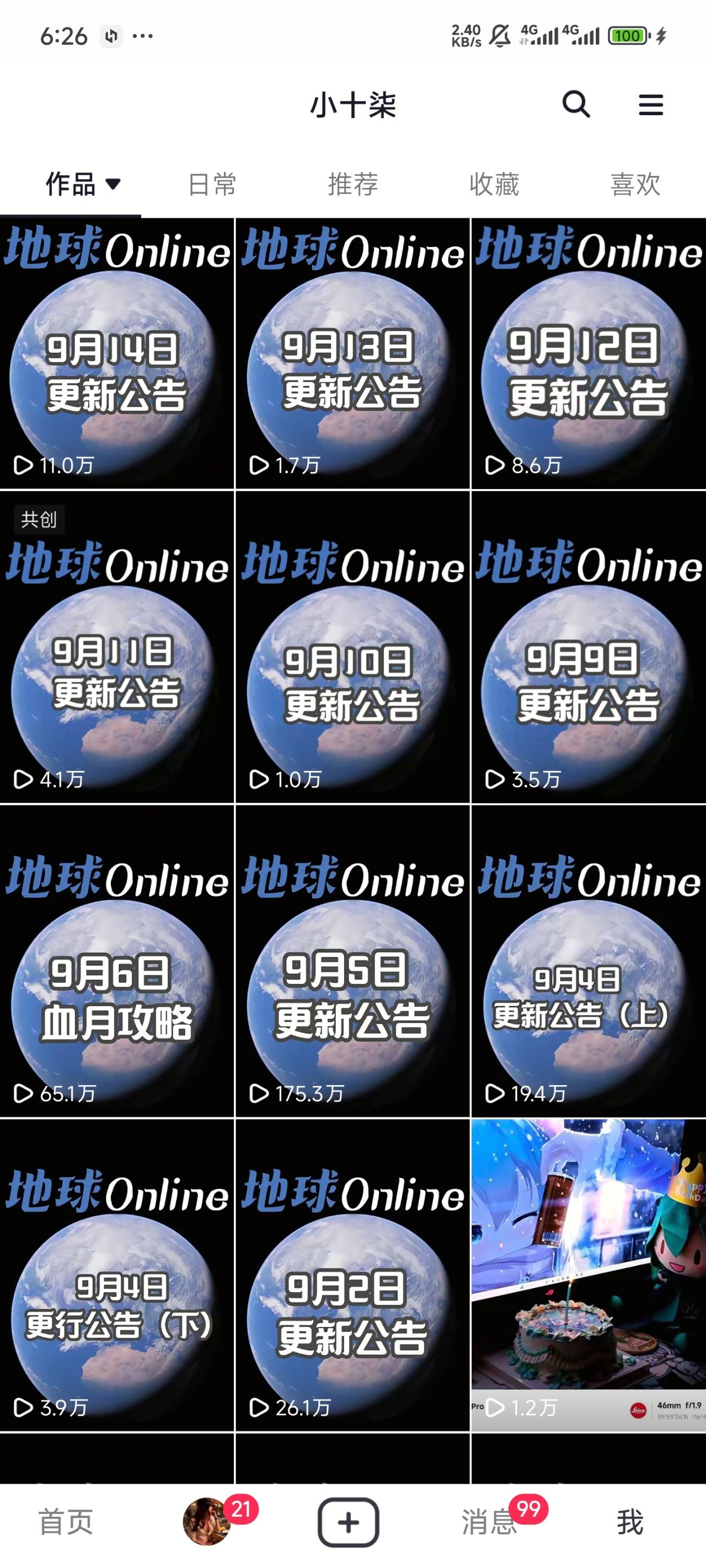
Task: Open the 9月4日 更新公告（上） video
Action: pos(588,962)
